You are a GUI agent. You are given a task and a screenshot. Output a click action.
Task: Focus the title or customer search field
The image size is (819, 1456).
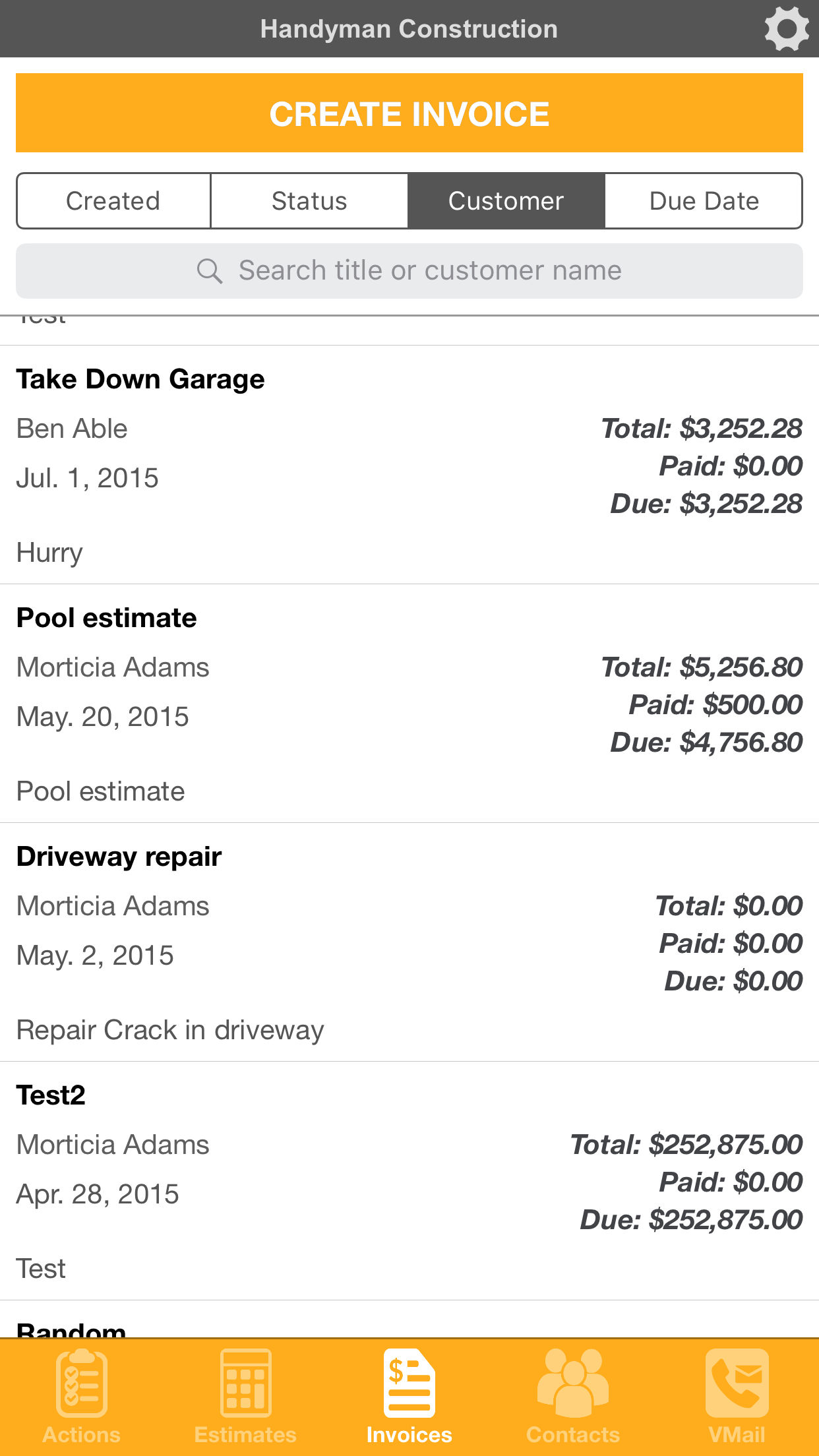pyautogui.click(x=409, y=271)
